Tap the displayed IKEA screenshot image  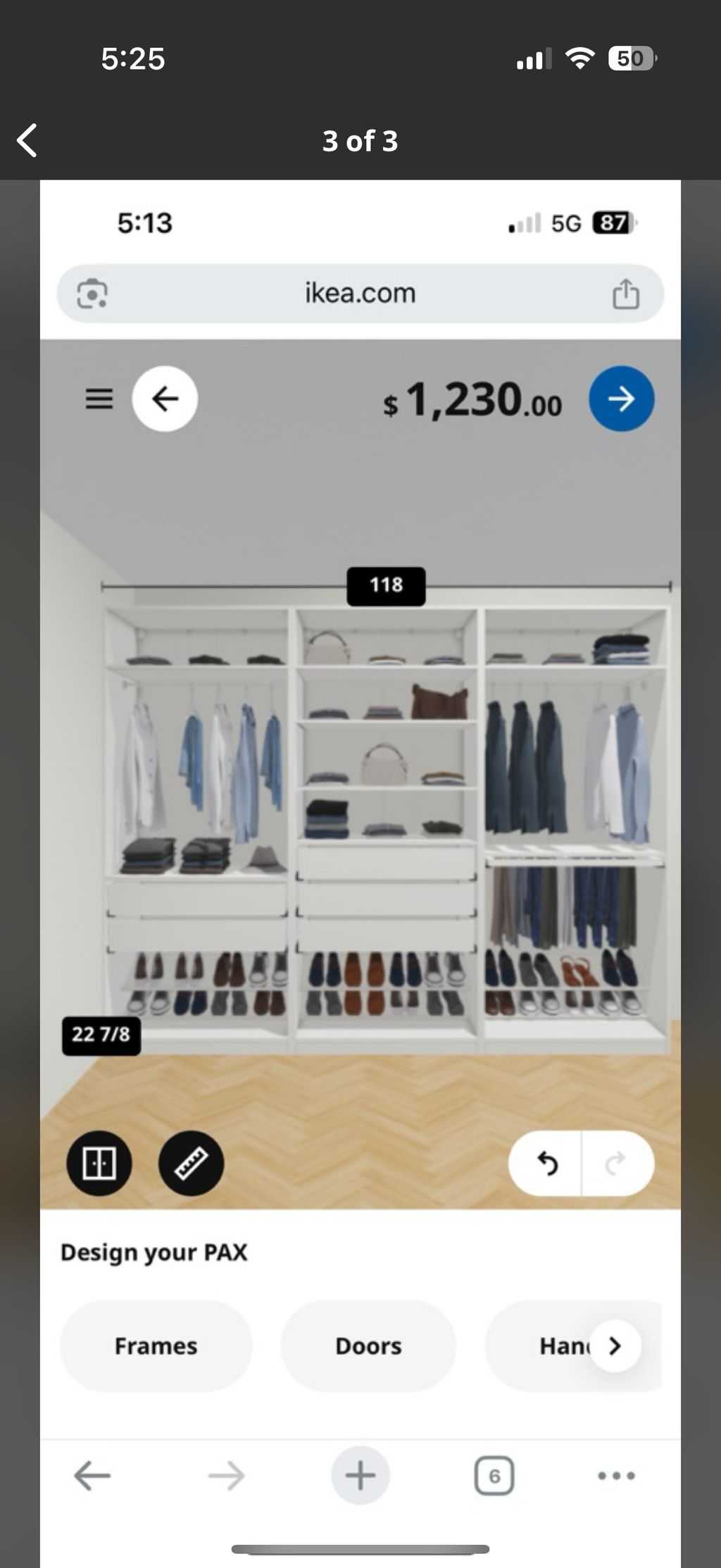click(360, 775)
